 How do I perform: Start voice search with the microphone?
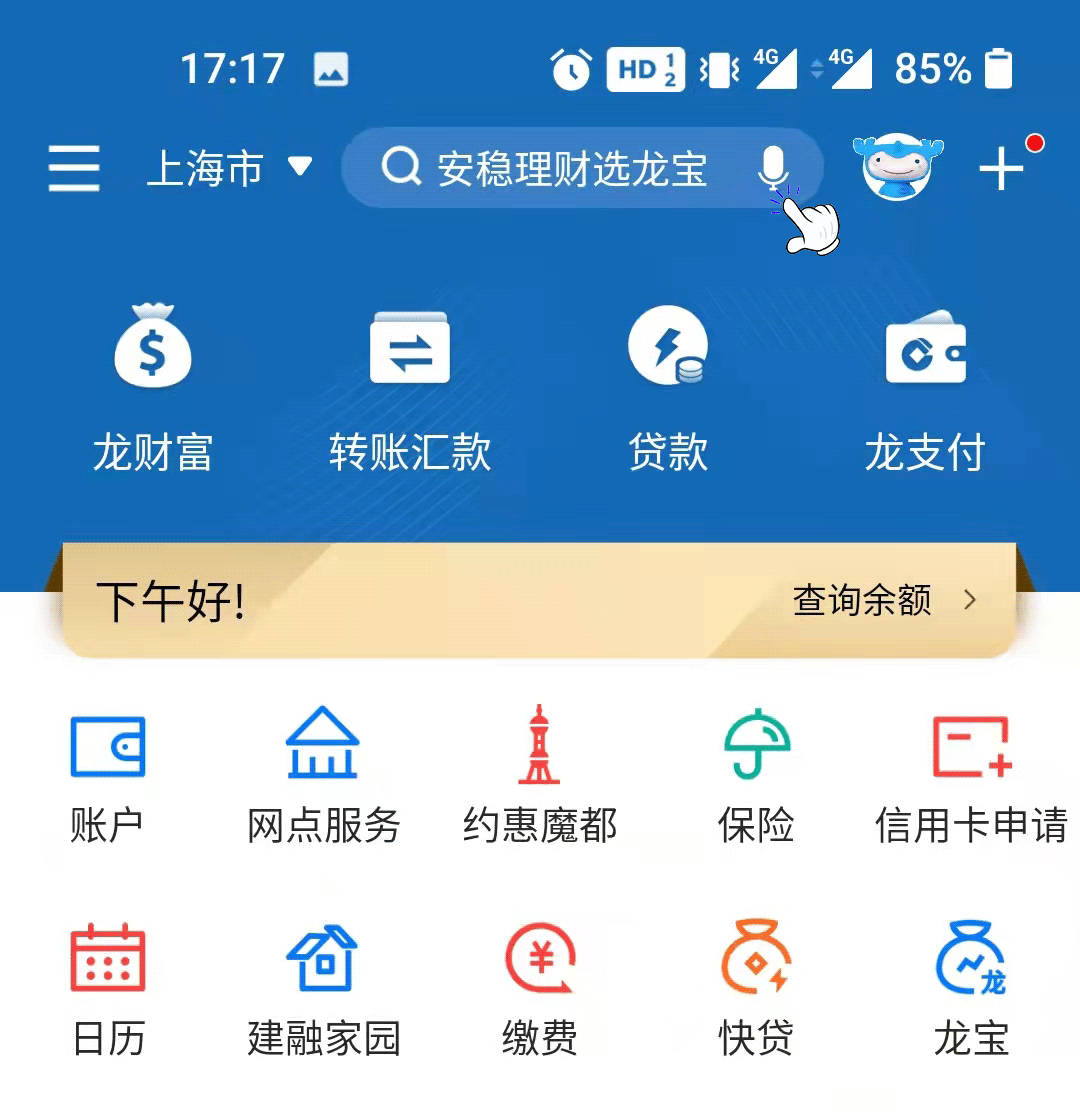point(772,167)
